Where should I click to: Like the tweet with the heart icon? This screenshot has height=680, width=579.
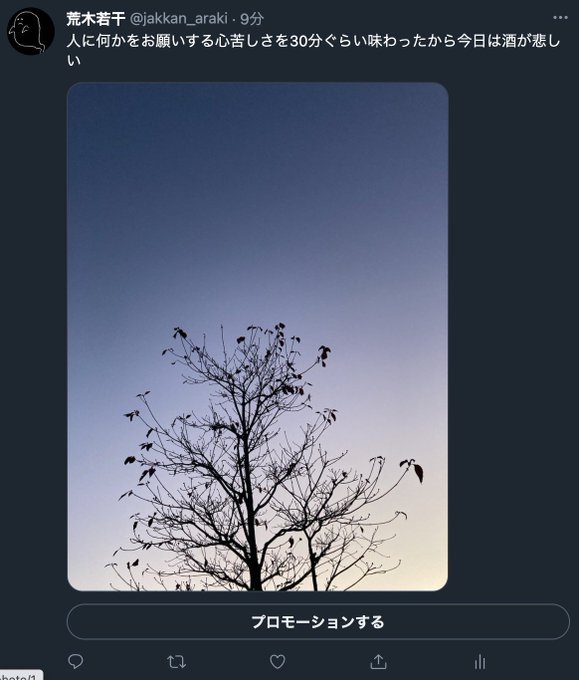tap(278, 662)
